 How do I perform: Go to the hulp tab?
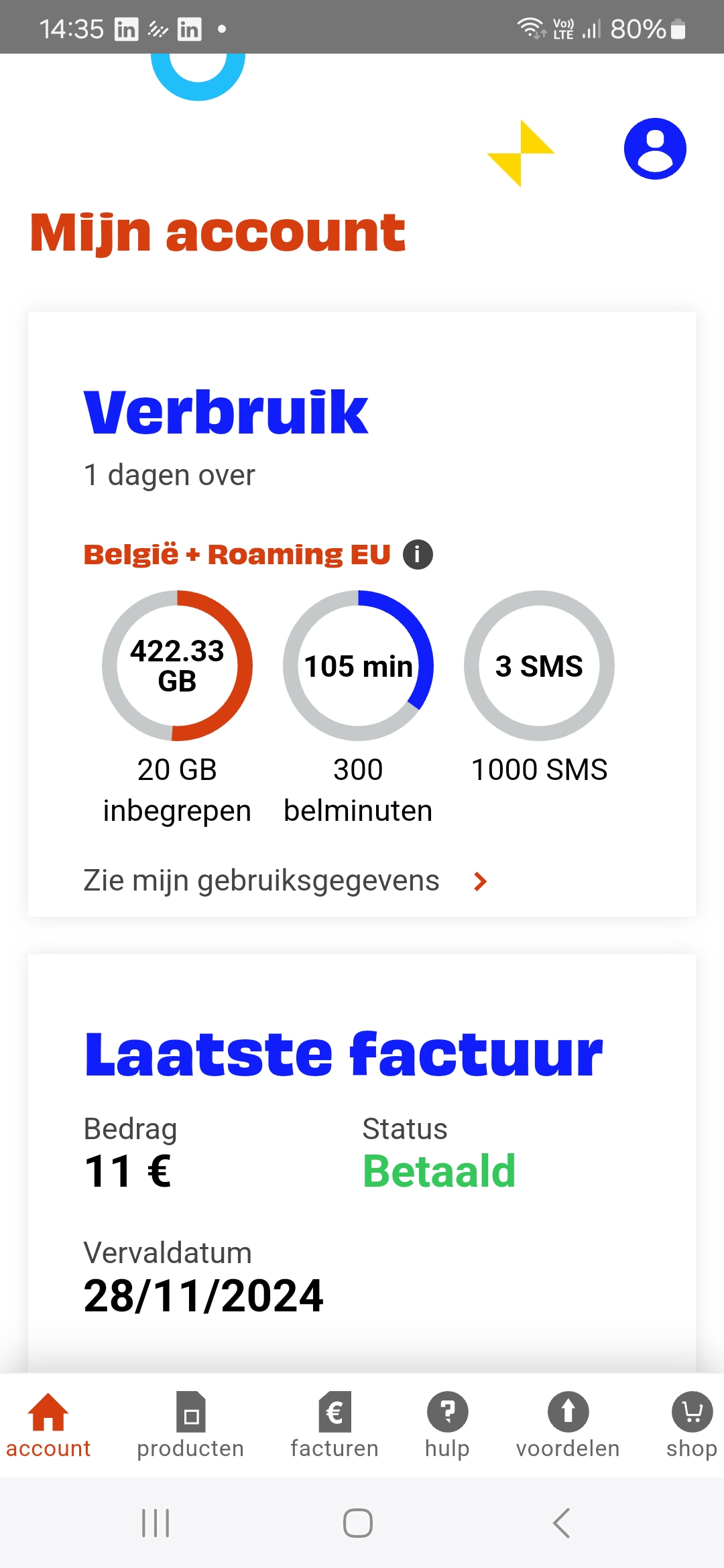pyautogui.click(x=447, y=1425)
